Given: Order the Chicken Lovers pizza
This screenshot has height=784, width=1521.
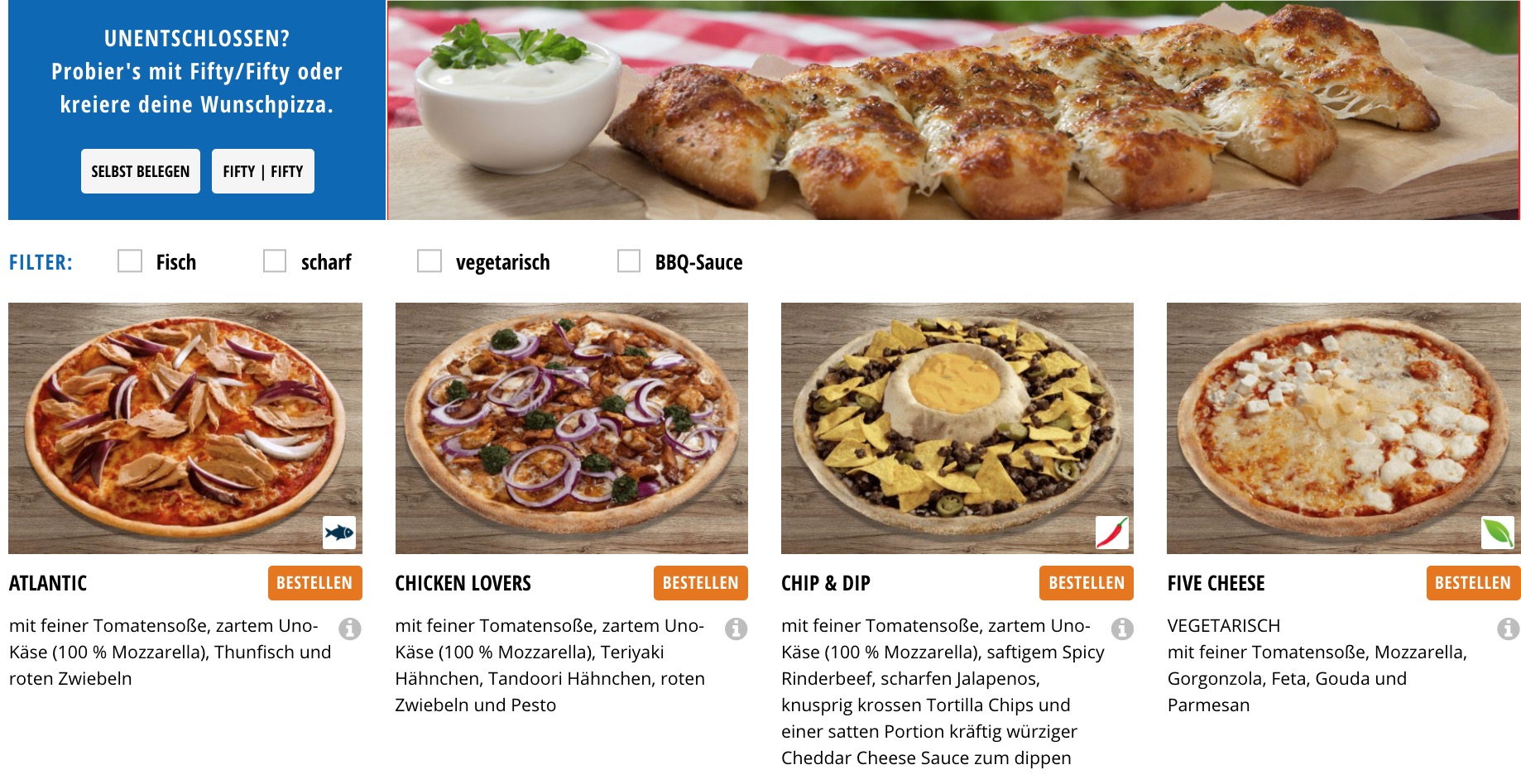Looking at the screenshot, I should coord(700,583).
